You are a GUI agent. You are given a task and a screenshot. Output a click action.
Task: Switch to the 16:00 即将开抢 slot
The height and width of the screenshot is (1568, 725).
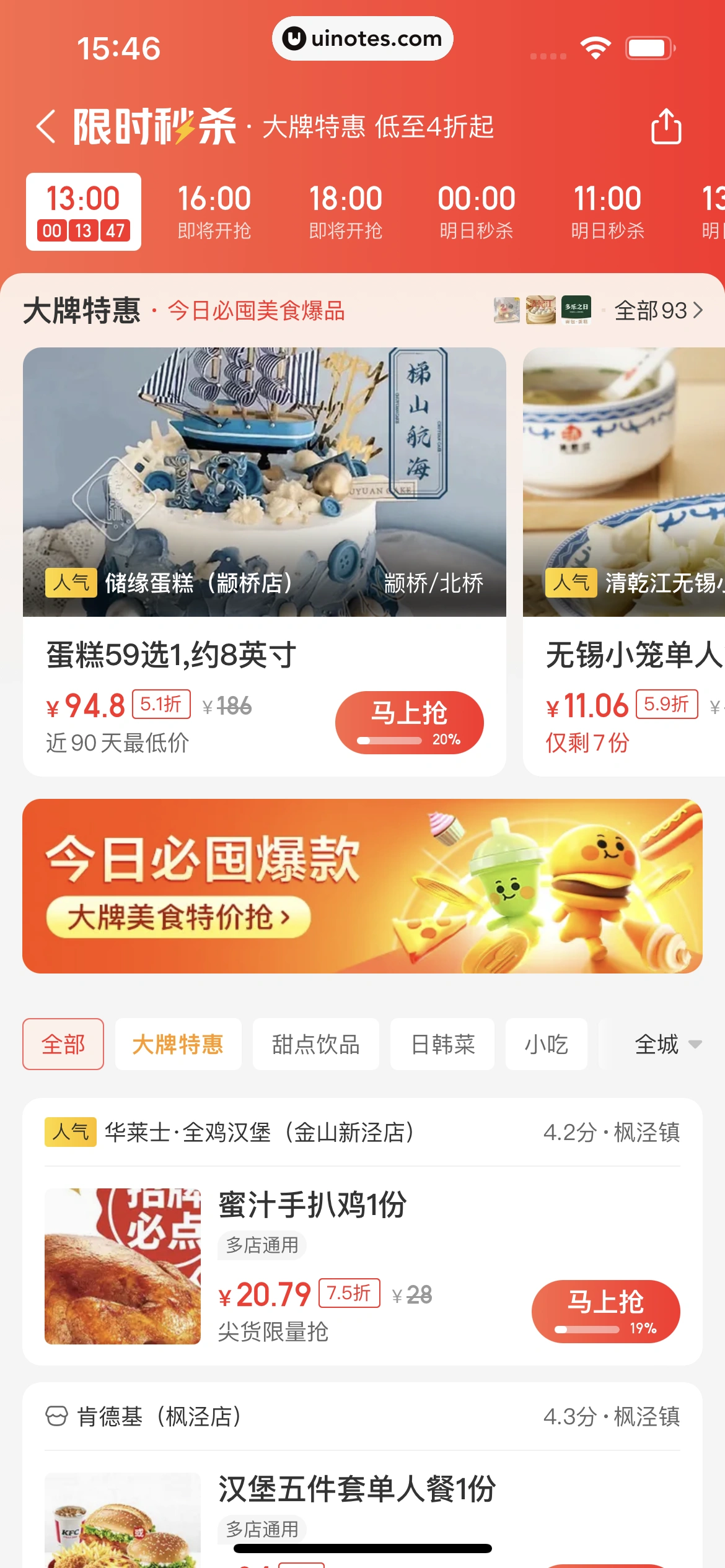point(214,212)
